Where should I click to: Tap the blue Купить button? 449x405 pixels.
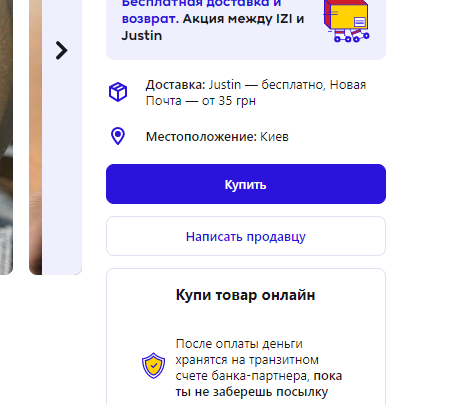point(246,184)
